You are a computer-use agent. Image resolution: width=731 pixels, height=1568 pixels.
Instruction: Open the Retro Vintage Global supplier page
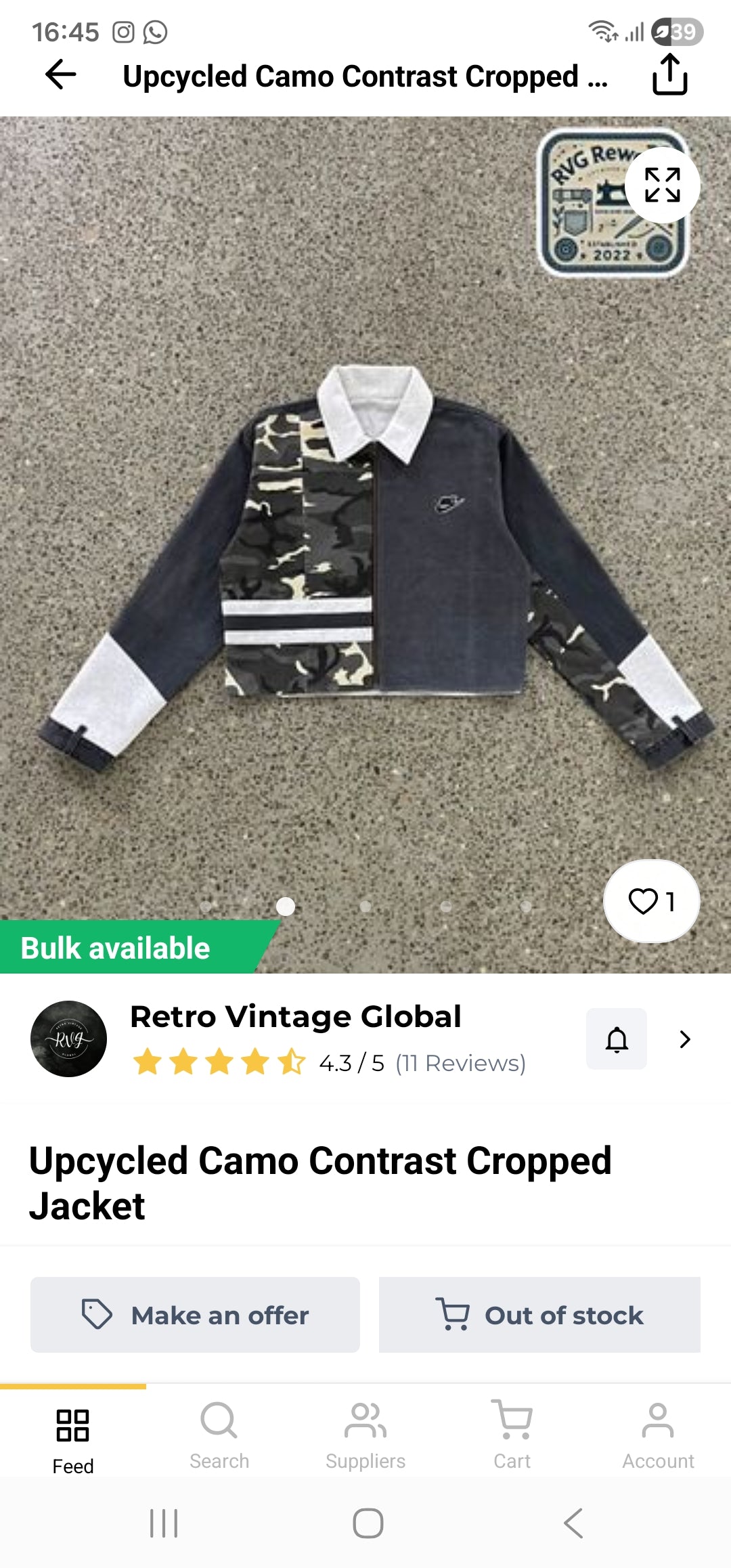tap(685, 1039)
